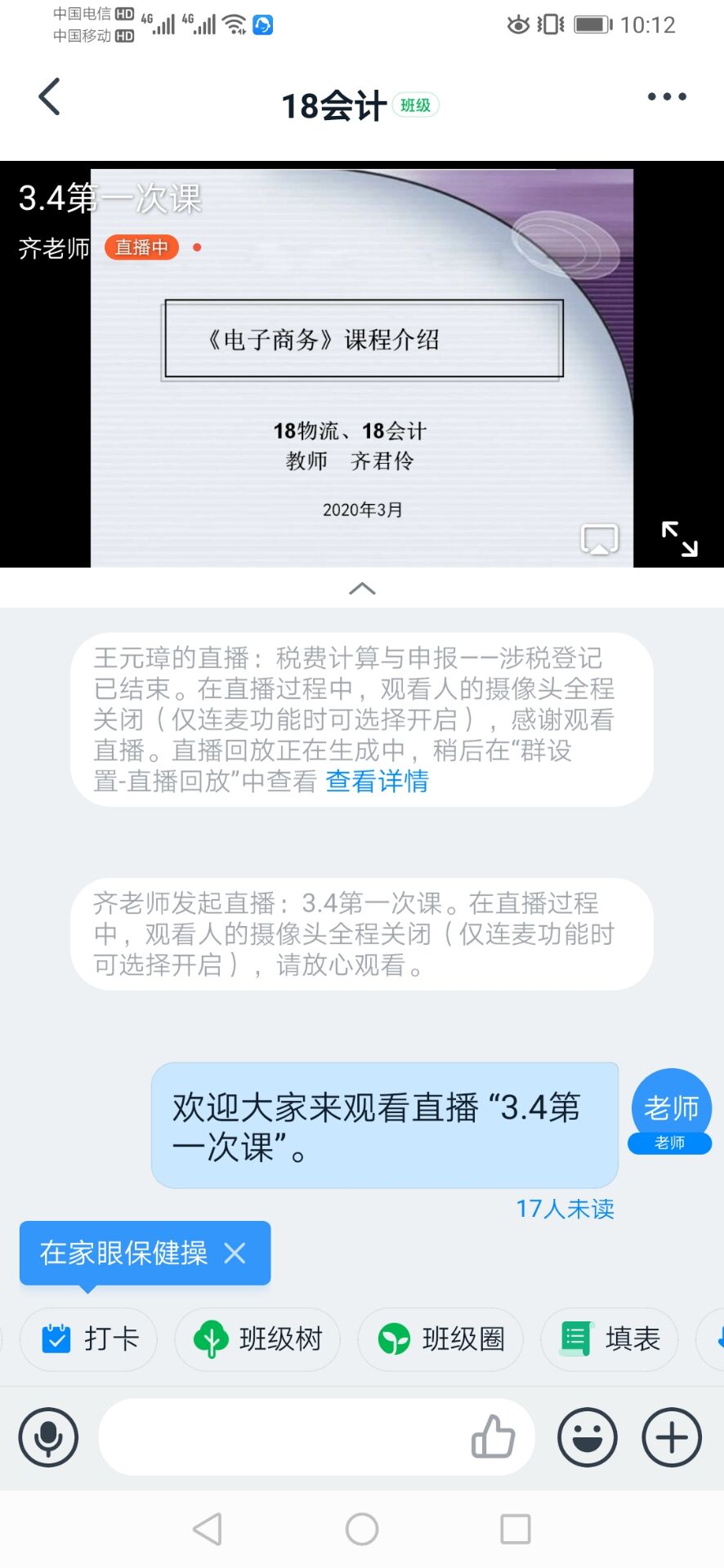Viewport: 724px width, 1568px height.
Task: Open 查看详情 link for the ended live stream
Action: 377,782
